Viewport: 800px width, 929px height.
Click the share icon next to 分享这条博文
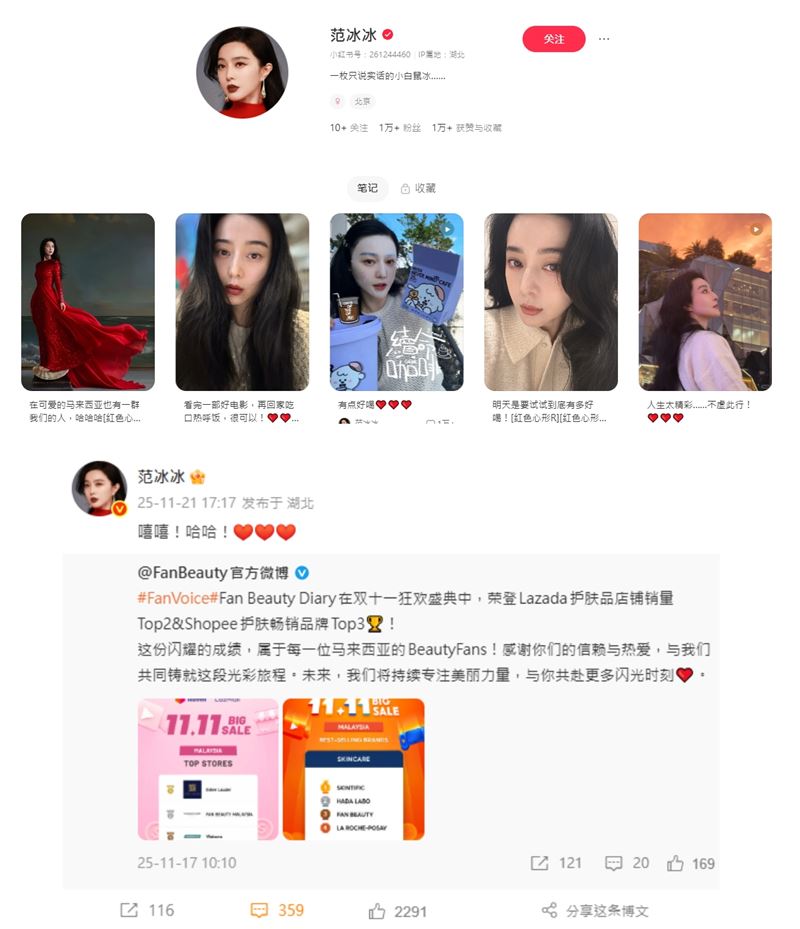click(548, 911)
